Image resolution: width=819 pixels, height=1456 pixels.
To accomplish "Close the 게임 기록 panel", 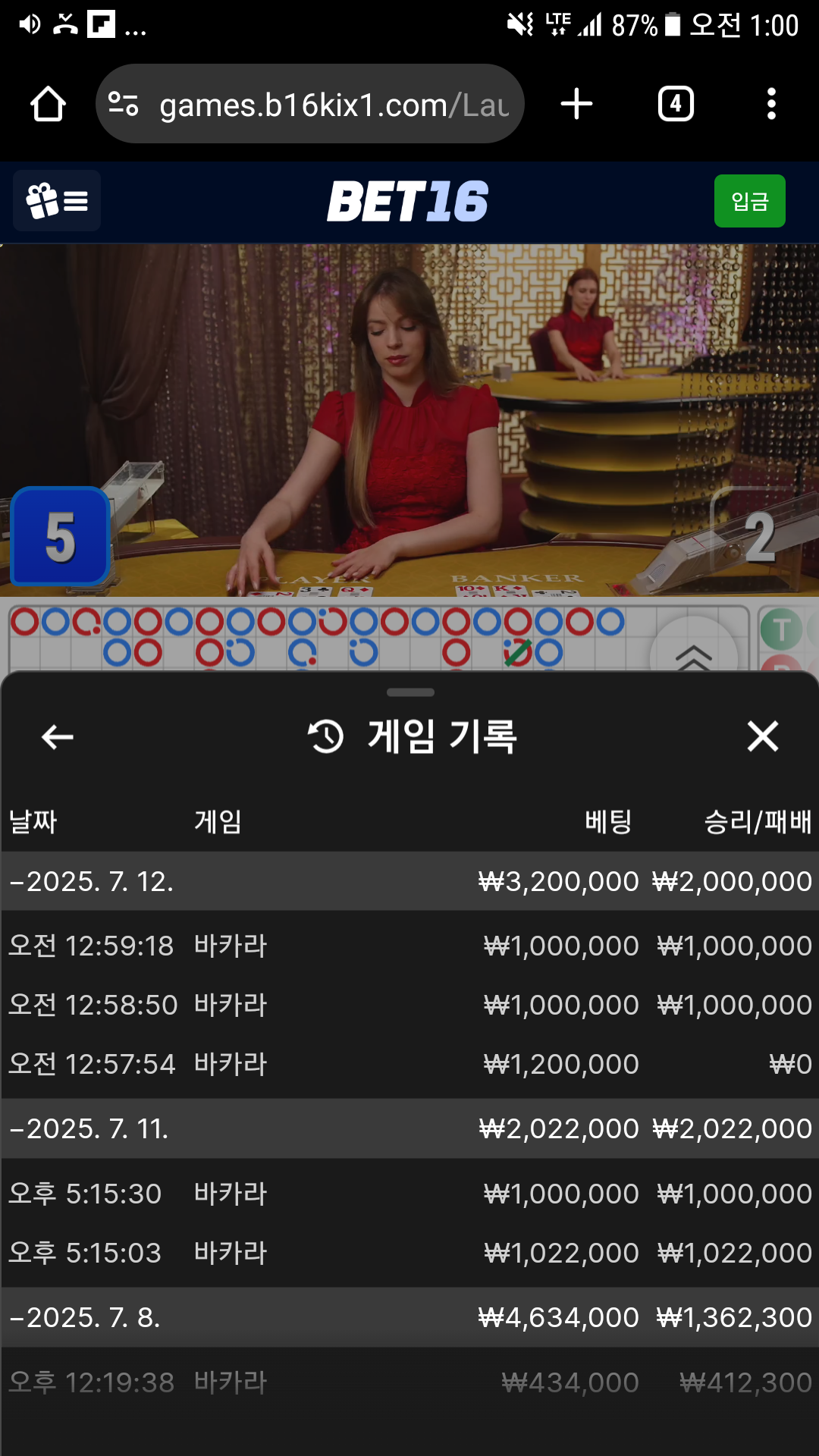I will [762, 736].
